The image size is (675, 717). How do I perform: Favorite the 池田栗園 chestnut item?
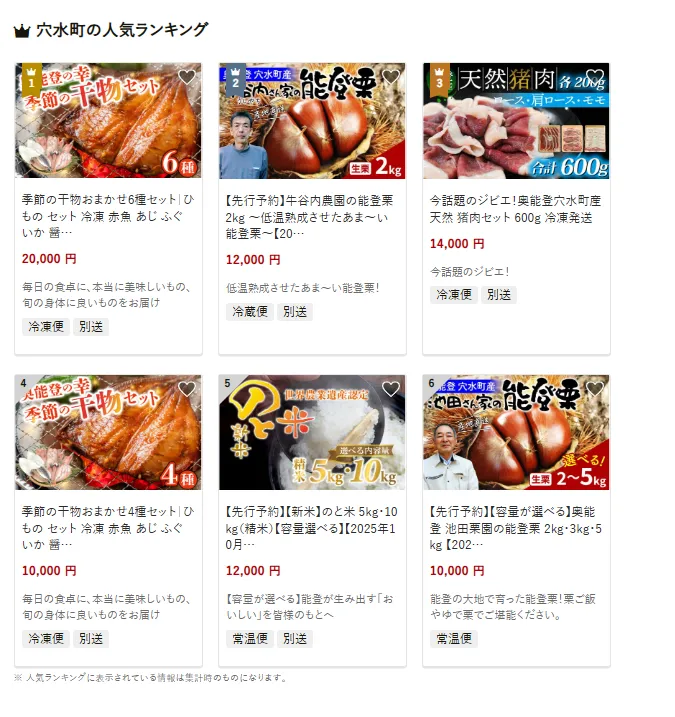tap(594, 389)
